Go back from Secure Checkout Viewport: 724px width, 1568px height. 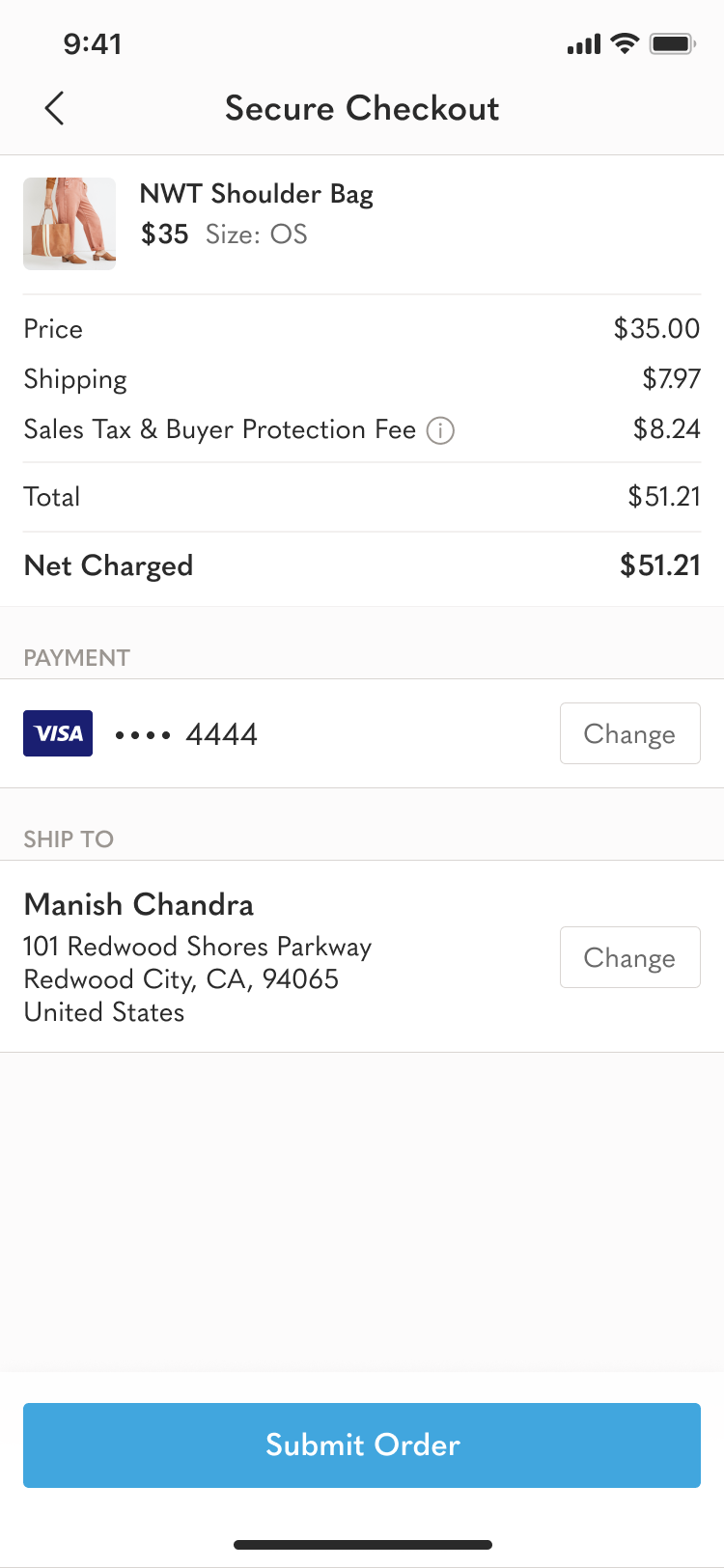click(55, 108)
